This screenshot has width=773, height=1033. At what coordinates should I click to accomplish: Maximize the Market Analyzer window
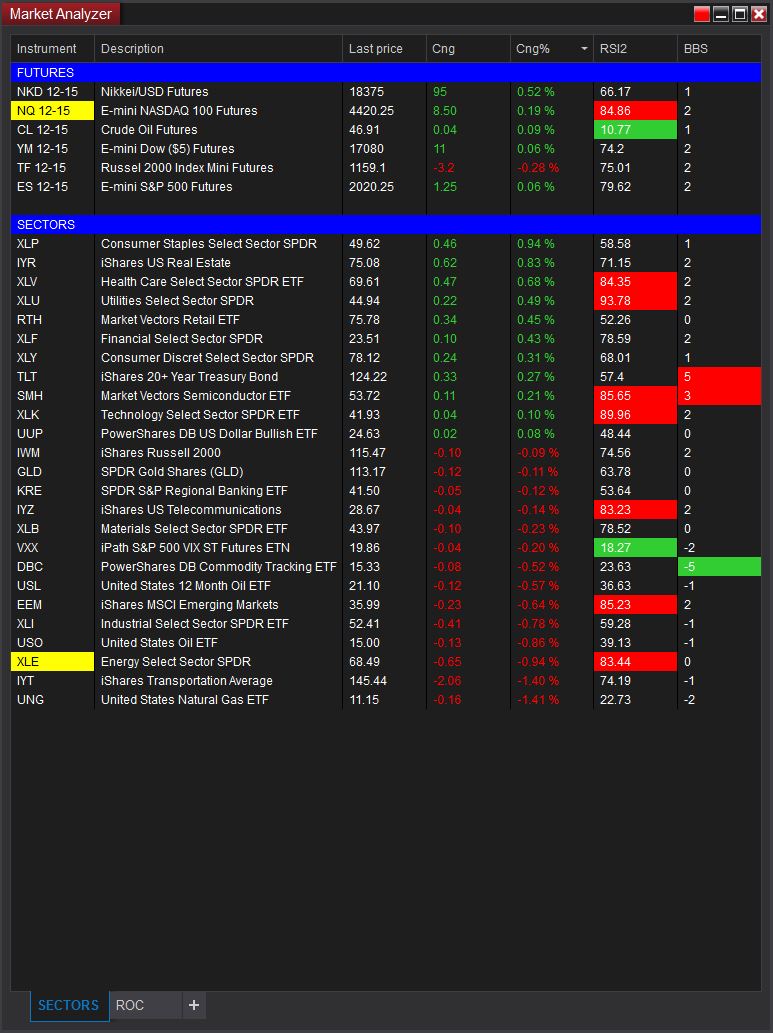740,14
